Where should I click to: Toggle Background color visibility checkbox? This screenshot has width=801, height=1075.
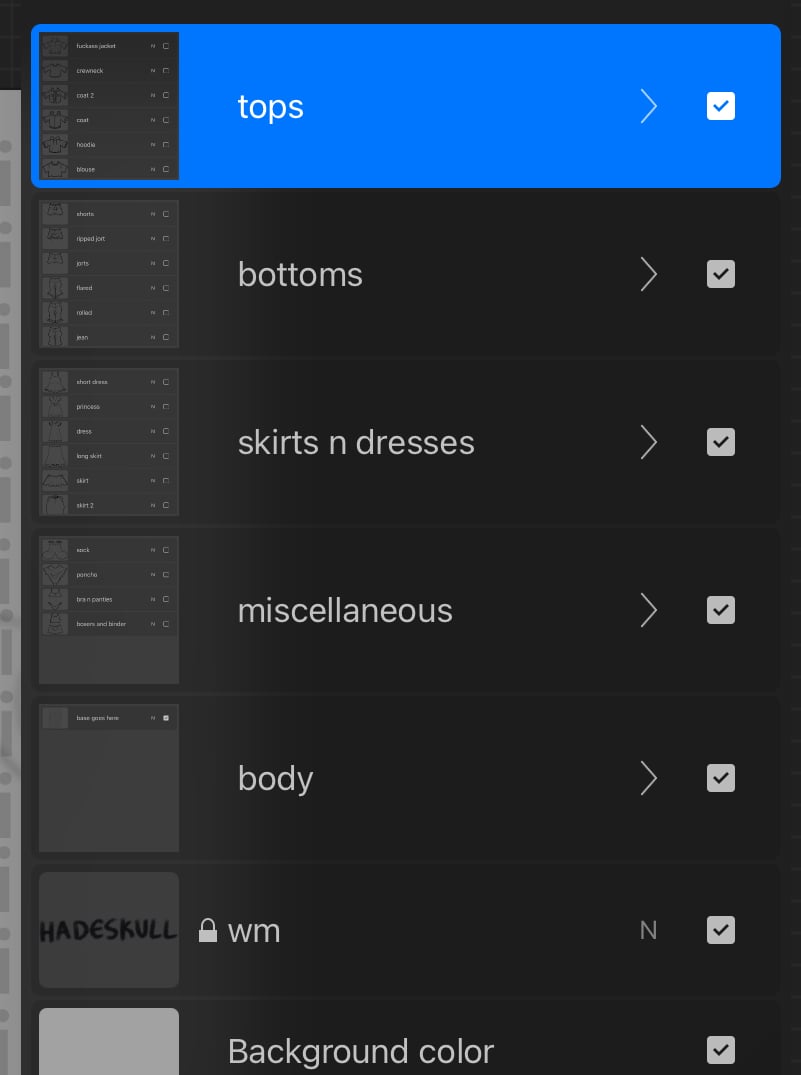pos(721,1050)
